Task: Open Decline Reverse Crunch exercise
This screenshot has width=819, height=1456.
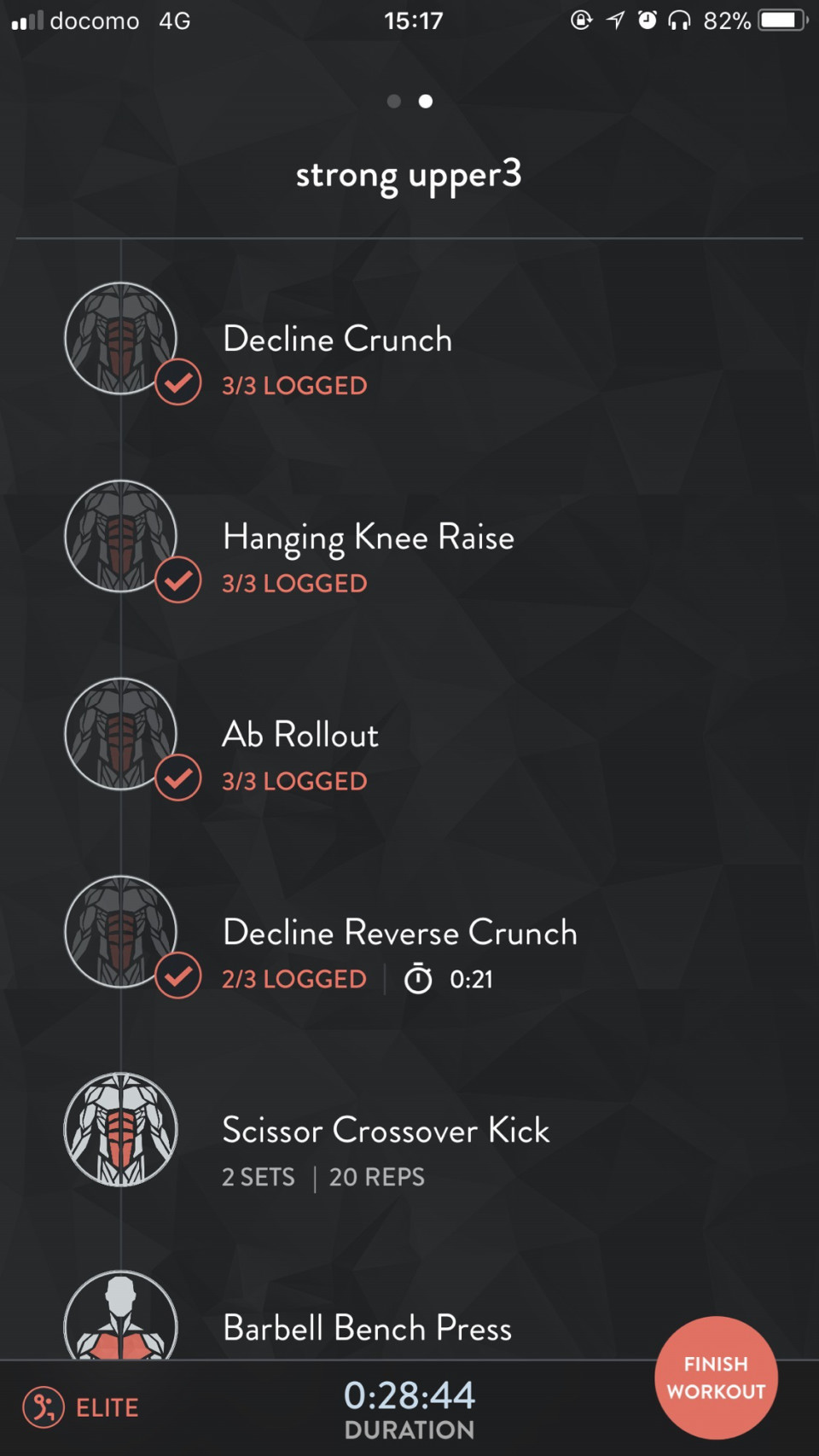Action: pyautogui.click(x=409, y=946)
